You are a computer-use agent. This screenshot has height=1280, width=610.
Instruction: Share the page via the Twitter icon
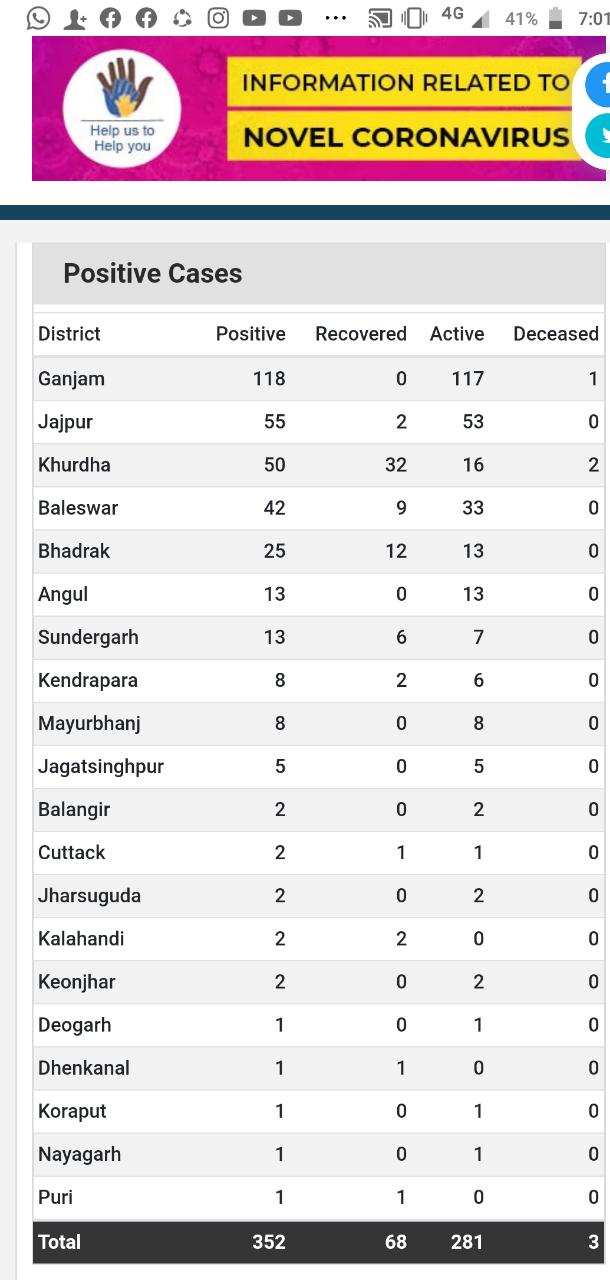598,136
